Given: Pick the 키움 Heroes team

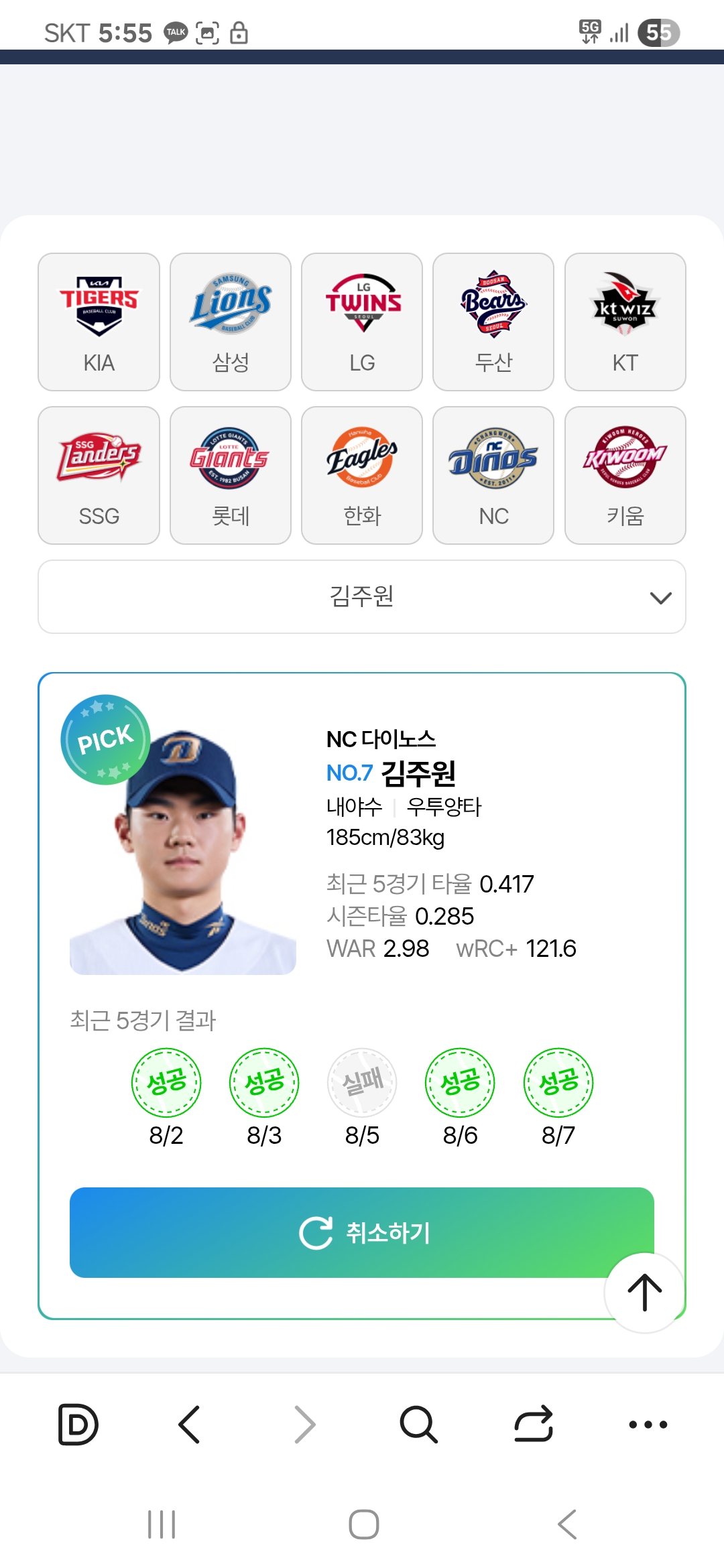Looking at the screenshot, I should click(625, 475).
